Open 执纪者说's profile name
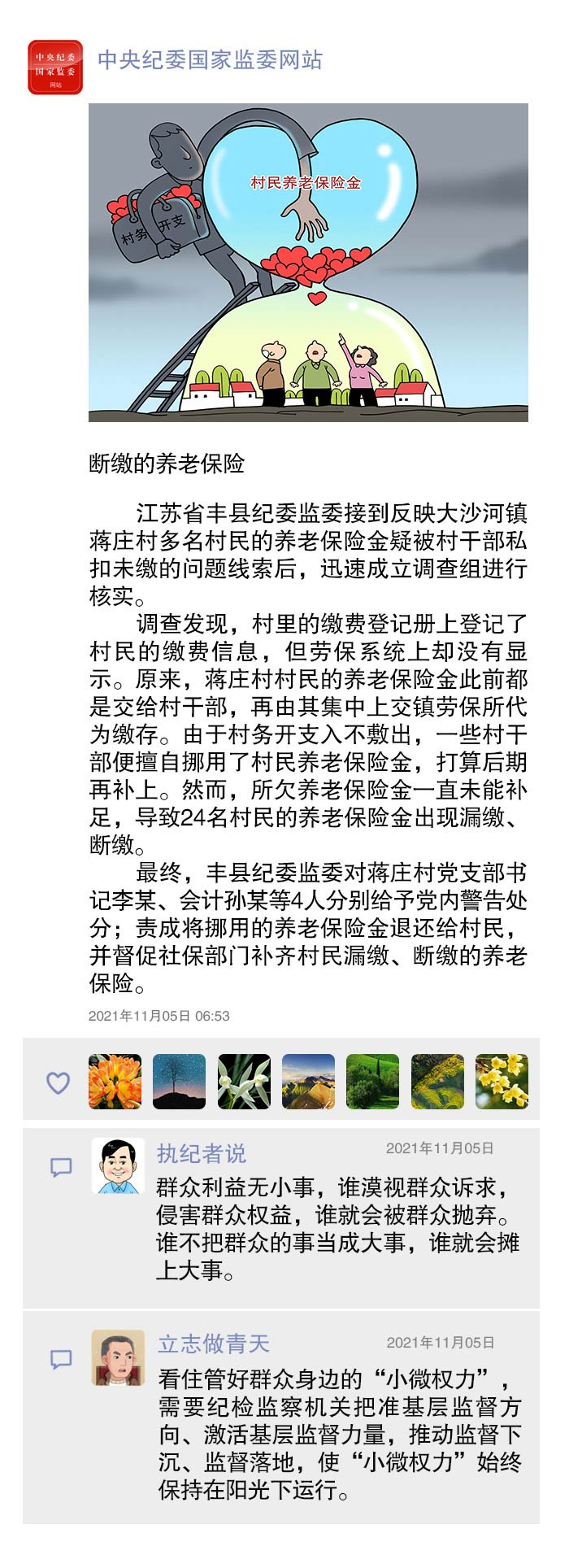The height and width of the screenshot is (1568, 569). tap(201, 1153)
